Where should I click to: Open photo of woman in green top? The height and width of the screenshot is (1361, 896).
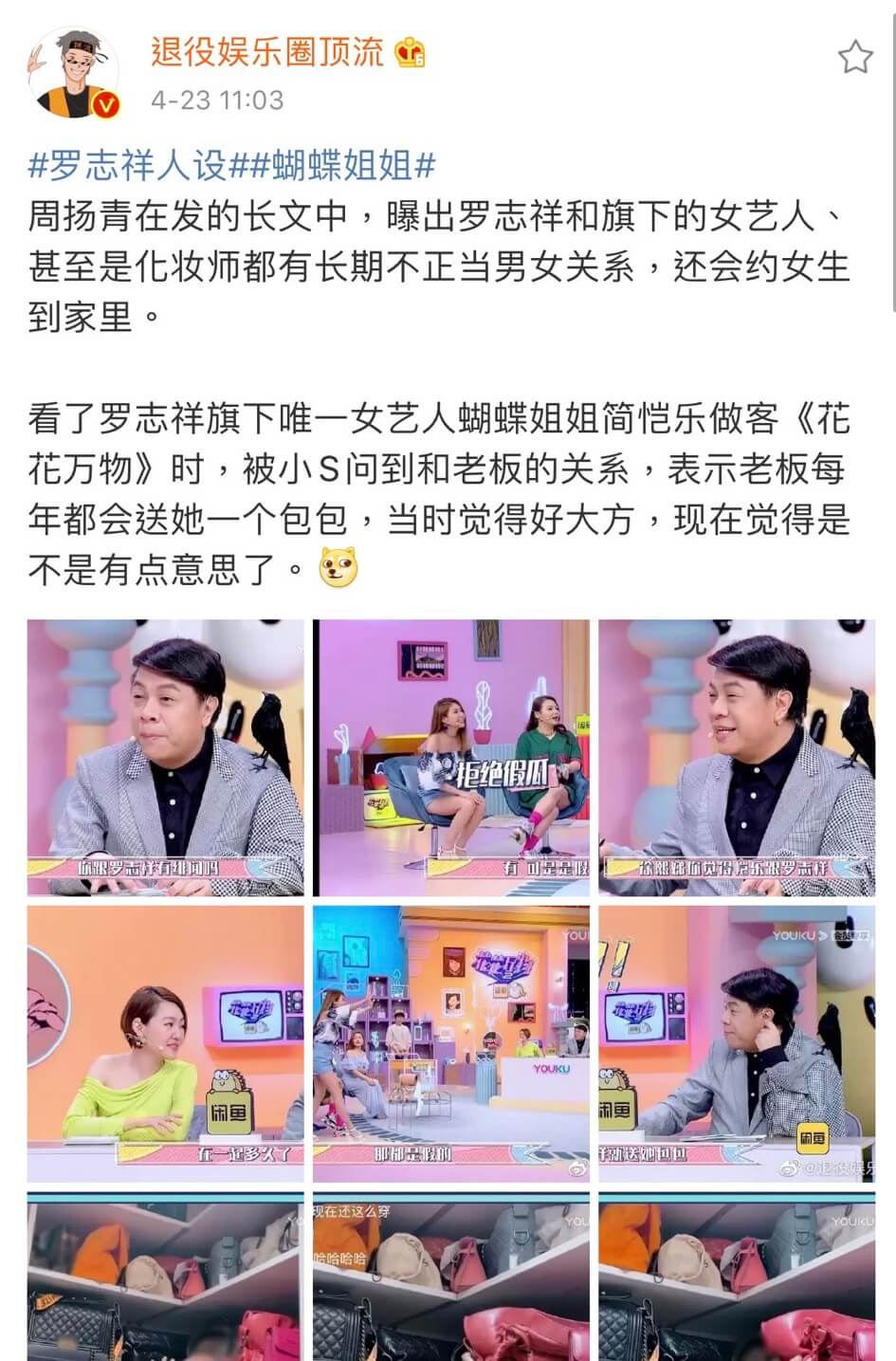tap(165, 1043)
